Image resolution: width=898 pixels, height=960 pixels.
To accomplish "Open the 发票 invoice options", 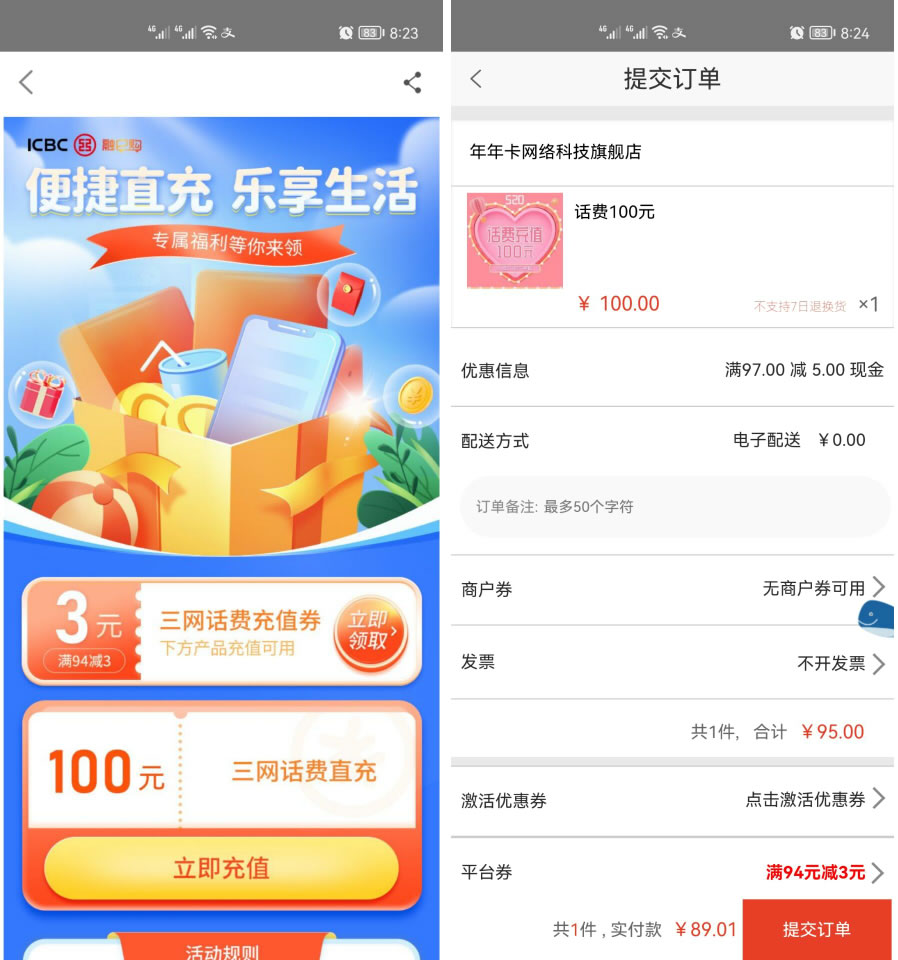I will (672, 663).
